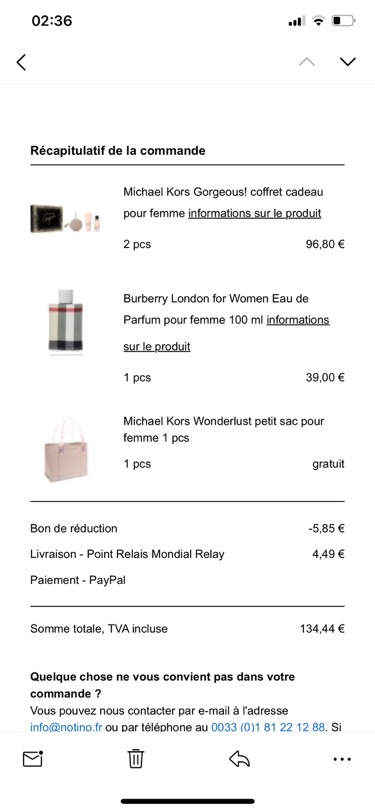Call 0033 (0)1 81 22 12 88
375x812 pixels.
(268, 727)
